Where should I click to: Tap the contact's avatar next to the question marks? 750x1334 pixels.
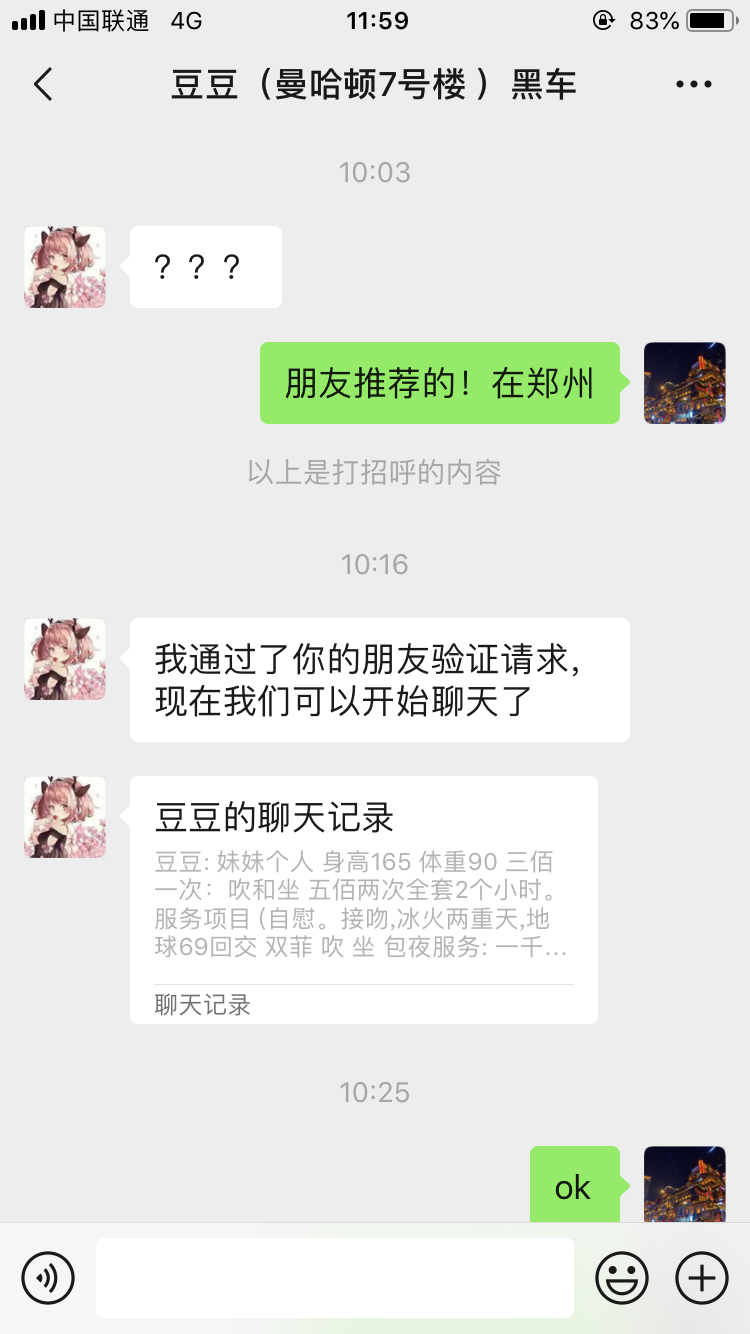coord(64,266)
